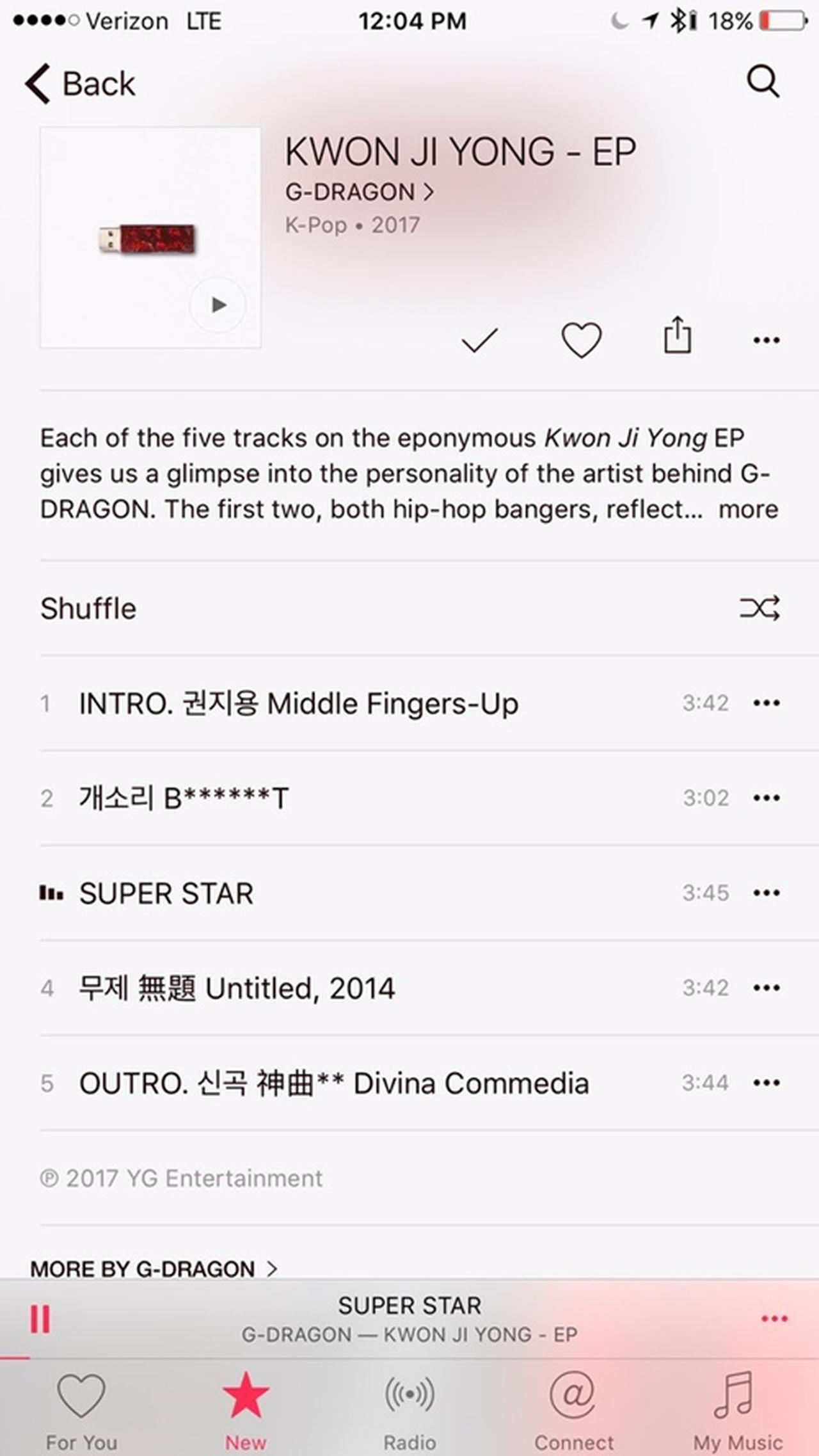Viewport: 819px width, 1456px height.
Task: Play the album from the cover art
Action: tap(218, 305)
